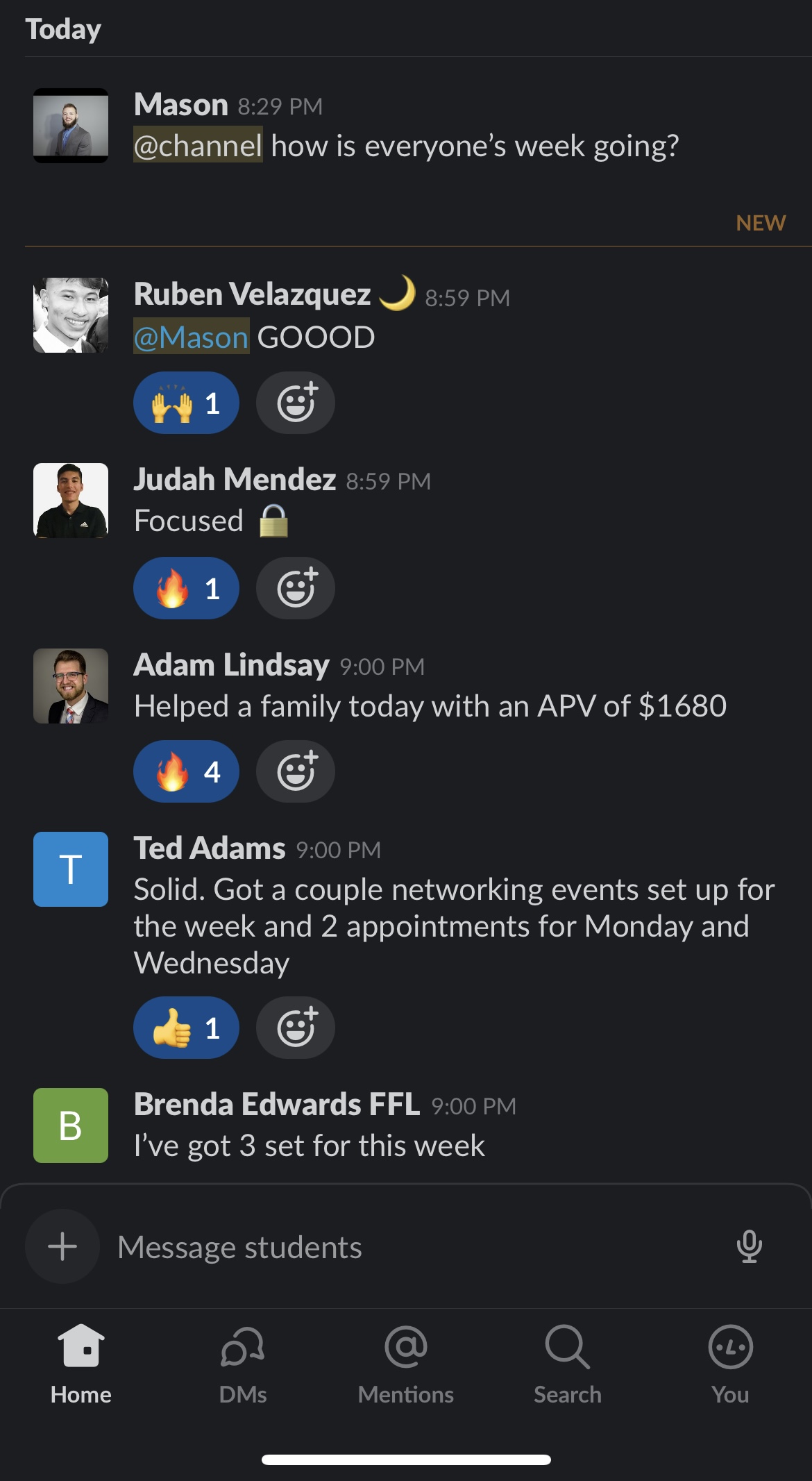Open Adam Lindsay's profile from his name
Viewport: 812px width, 1481px height.
coord(232,665)
